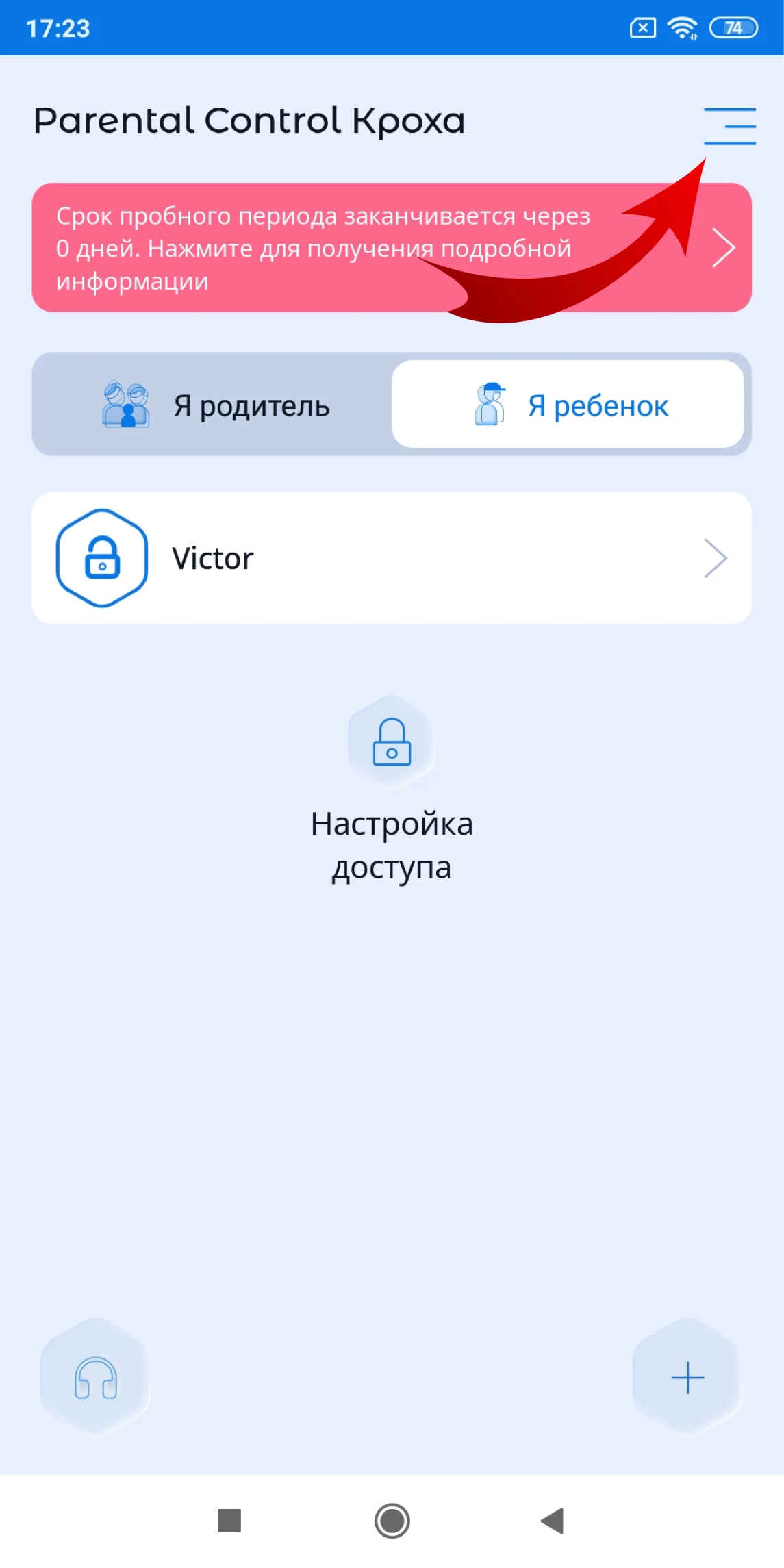Contact support via the headphones button
The width and height of the screenshot is (784, 1568).
point(96,1377)
